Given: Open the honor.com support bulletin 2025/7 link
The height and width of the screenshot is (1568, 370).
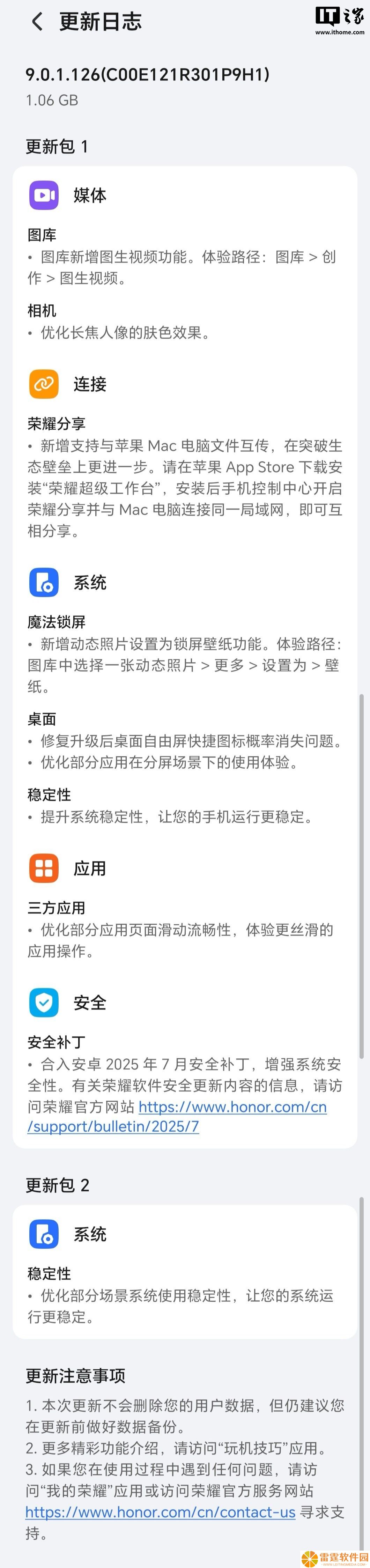Looking at the screenshot, I should coord(232,1107).
